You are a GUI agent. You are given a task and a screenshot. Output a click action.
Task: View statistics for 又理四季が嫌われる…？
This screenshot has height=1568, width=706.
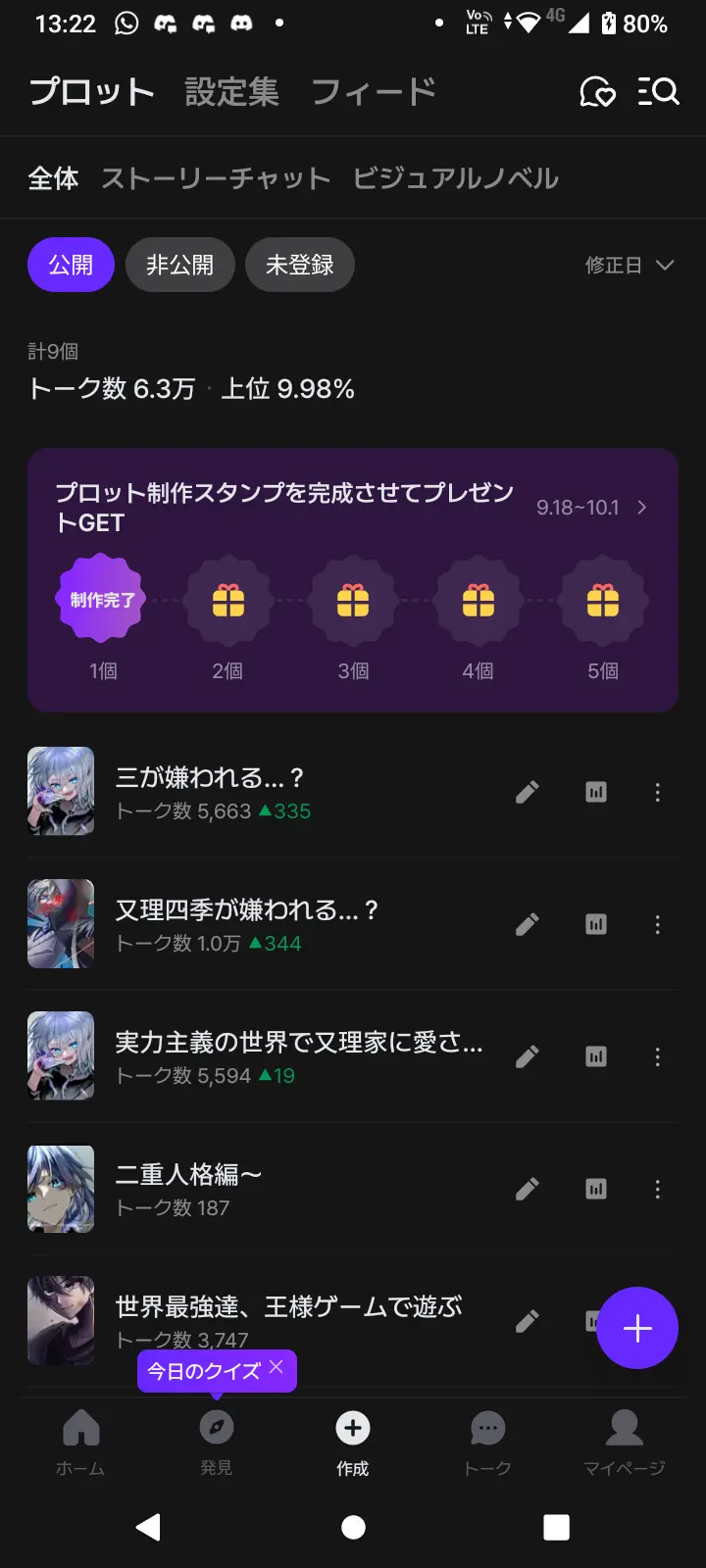pos(596,924)
